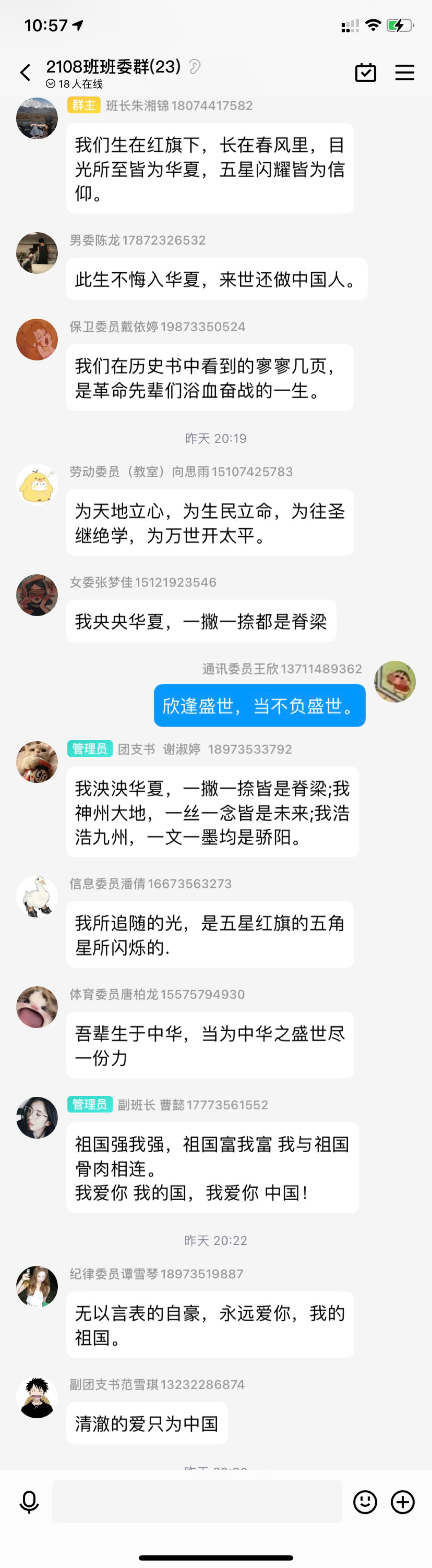Open 信息委员潘倩's goose avatar
Viewport: 432px width, 1568px height.
(x=37, y=896)
